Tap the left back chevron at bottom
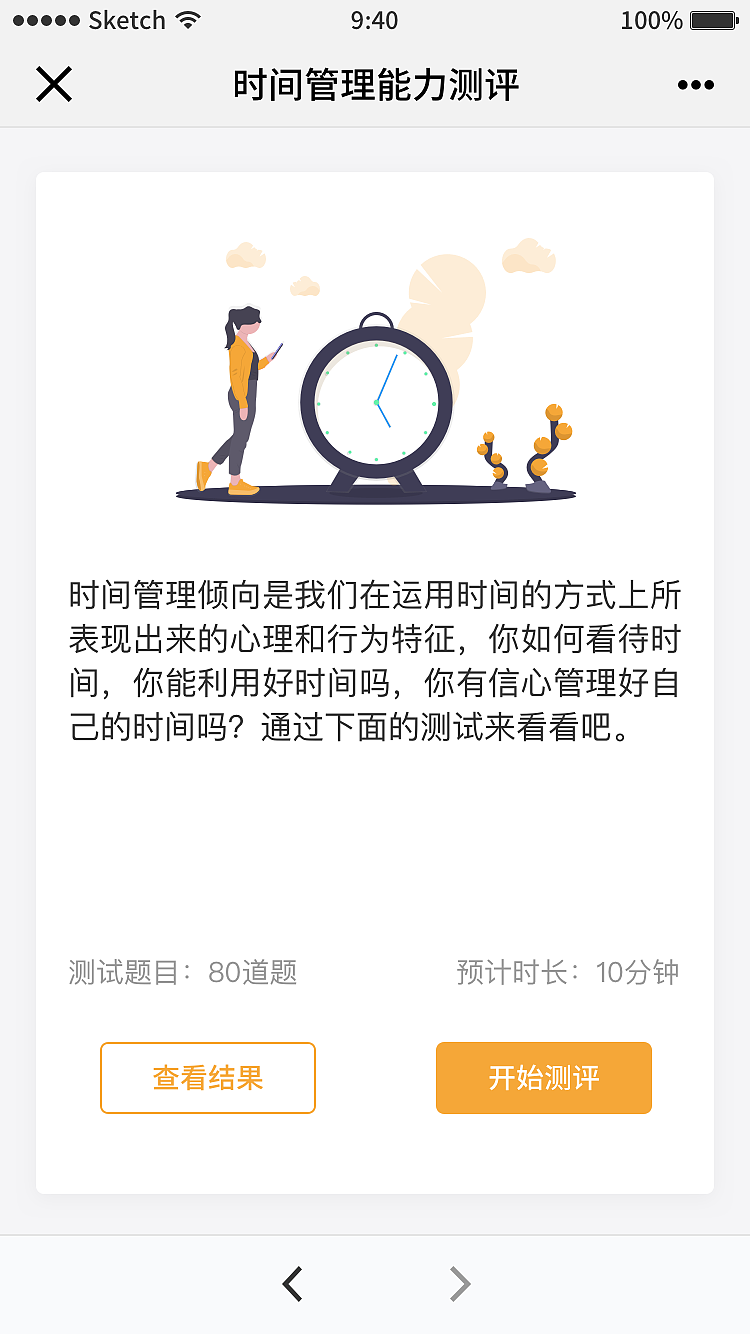This screenshot has width=750, height=1334. [292, 1284]
